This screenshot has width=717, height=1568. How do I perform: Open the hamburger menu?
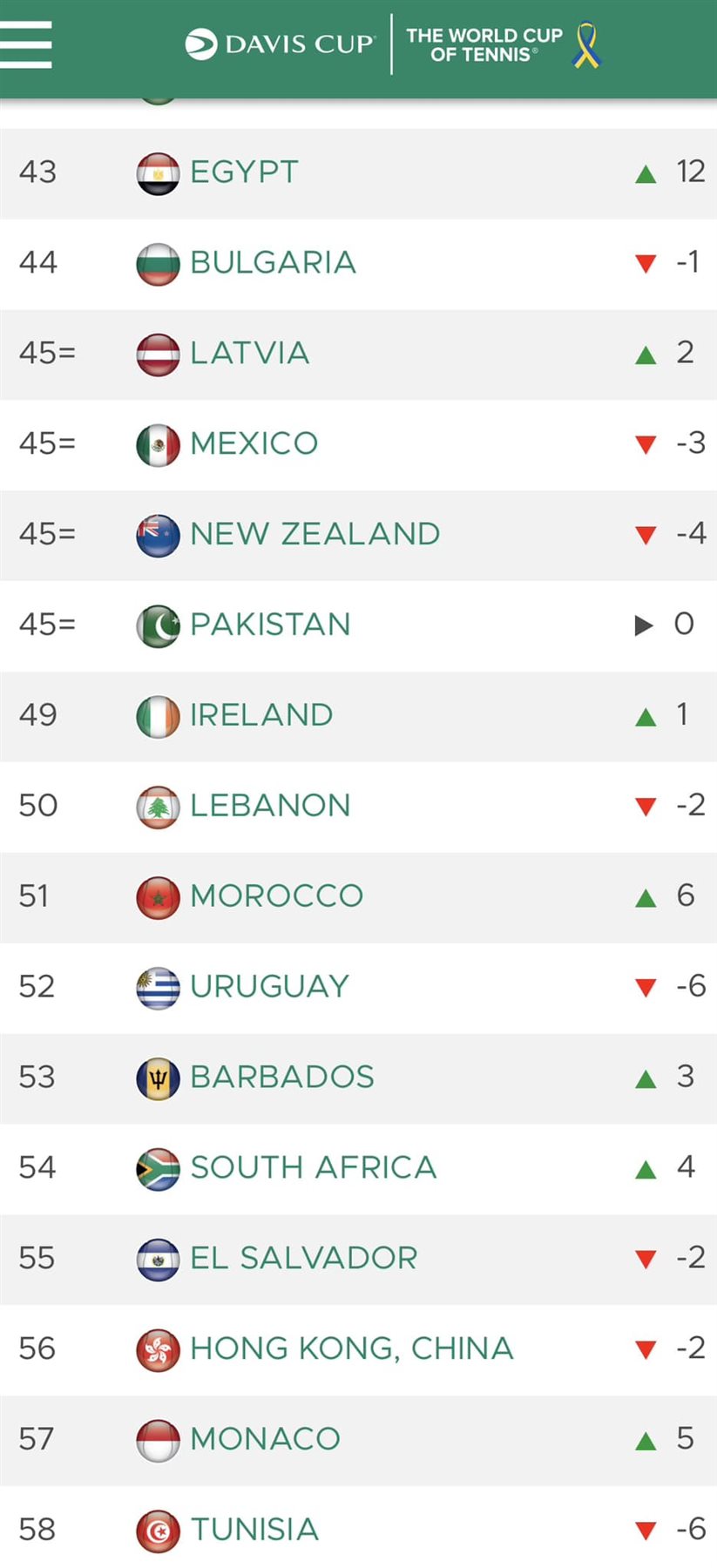point(25,44)
